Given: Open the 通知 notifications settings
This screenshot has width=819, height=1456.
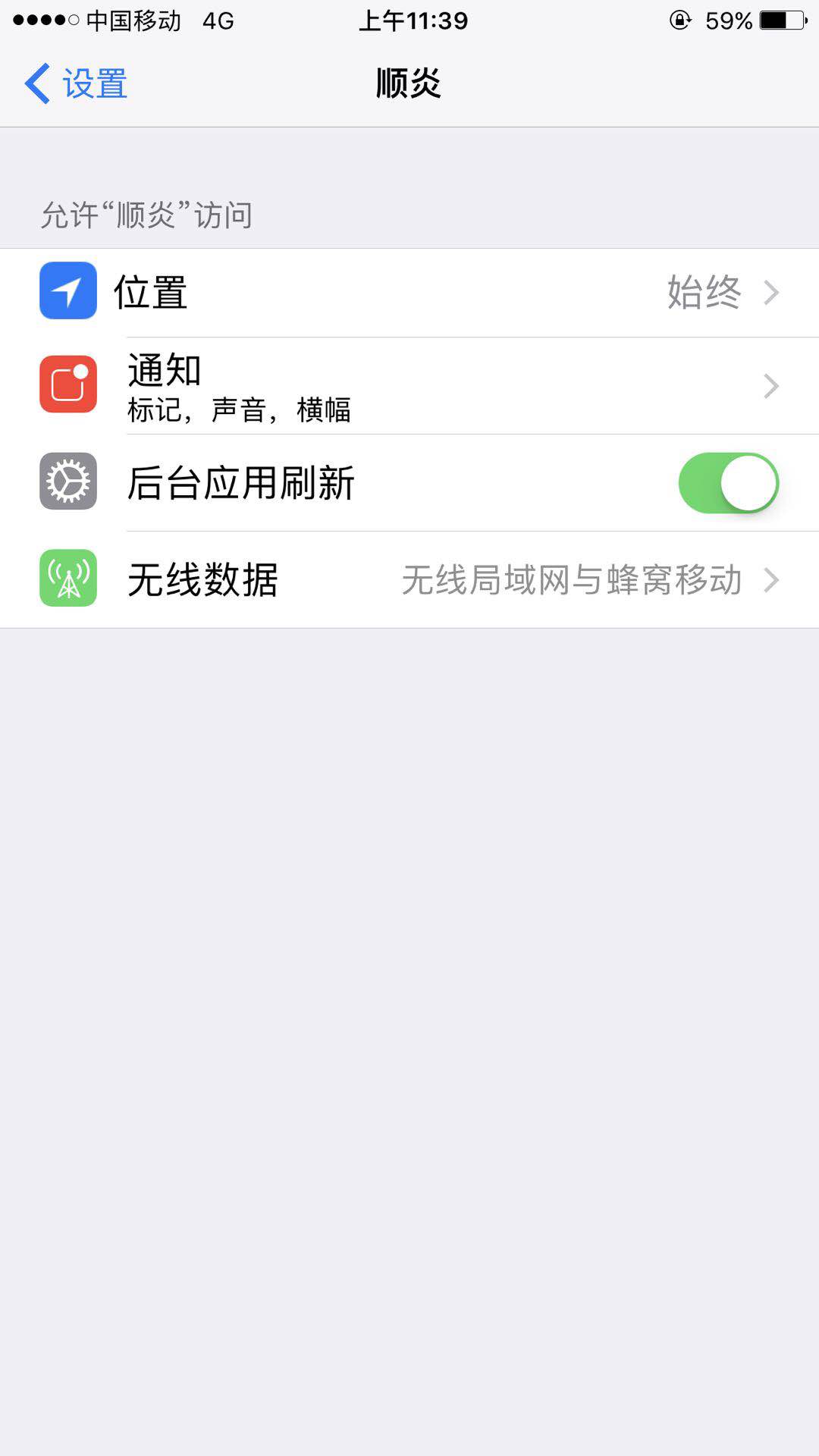Looking at the screenshot, I should point(409,387).
